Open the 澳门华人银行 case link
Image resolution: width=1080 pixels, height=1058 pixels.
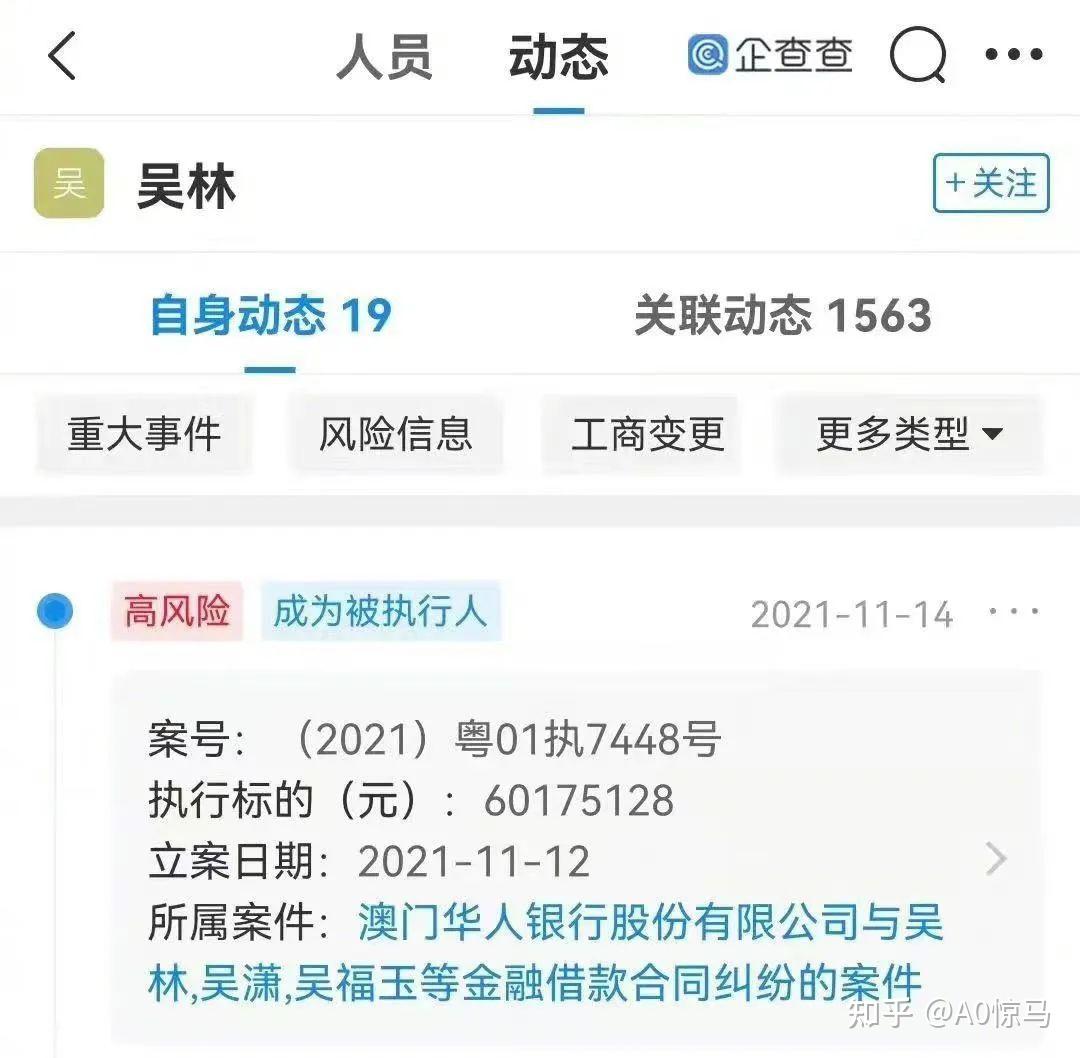coord(650,924)
